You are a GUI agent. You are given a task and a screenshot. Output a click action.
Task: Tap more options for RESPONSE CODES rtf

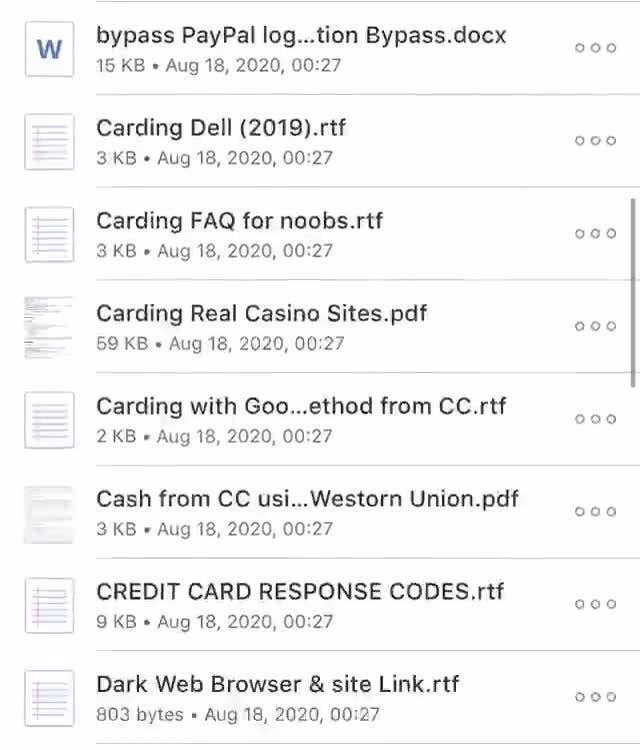point(595,604)
